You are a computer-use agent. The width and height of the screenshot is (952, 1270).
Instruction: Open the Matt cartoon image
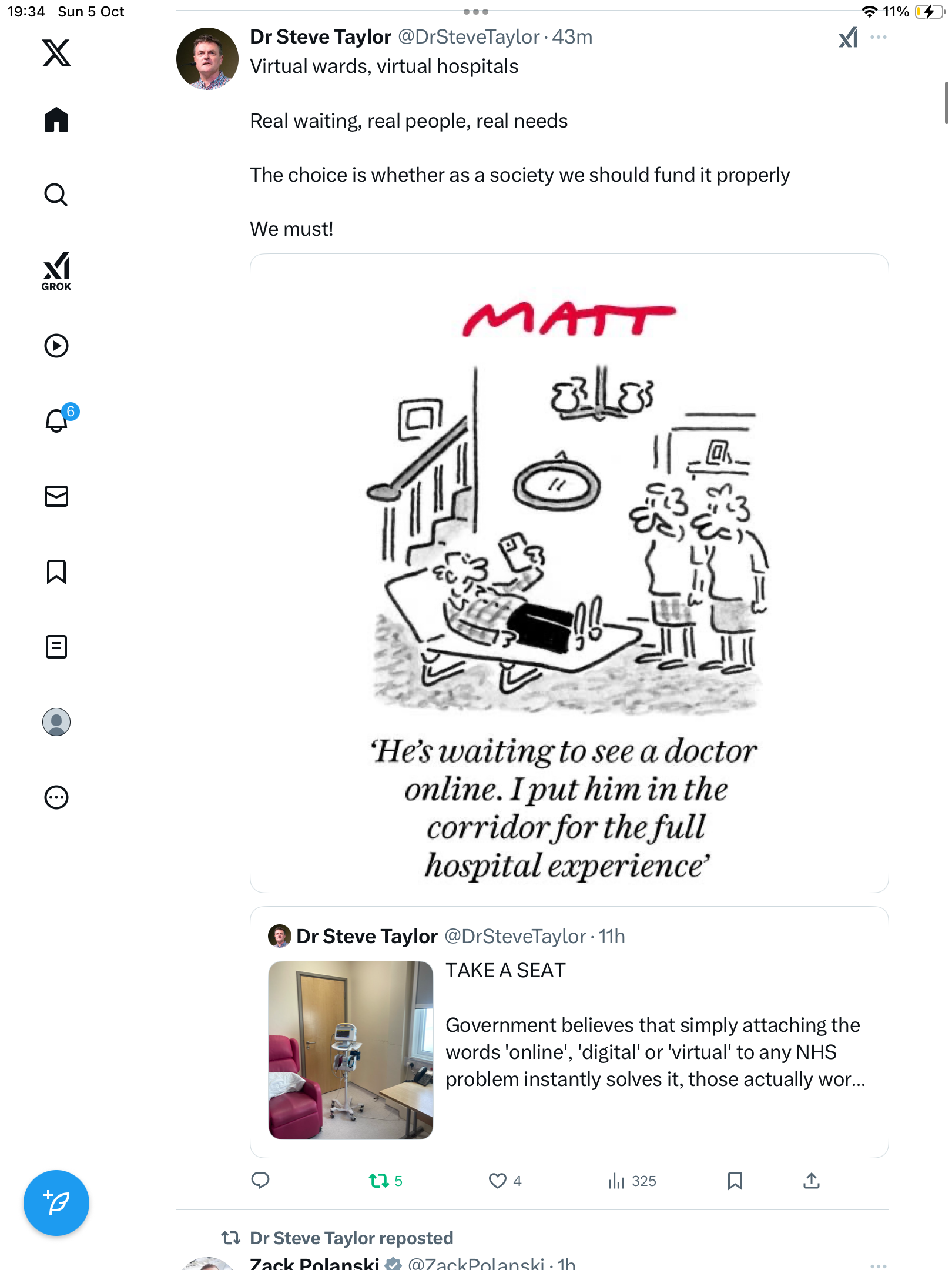point(569,573)
